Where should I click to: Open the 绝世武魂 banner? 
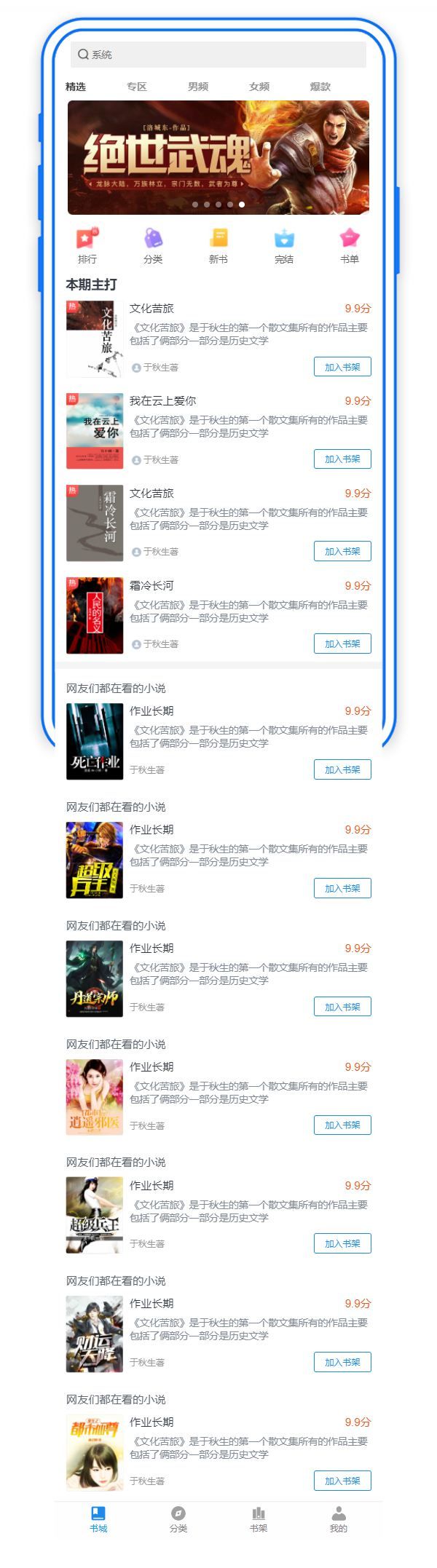pyautogui.click(x=219, y=157)
